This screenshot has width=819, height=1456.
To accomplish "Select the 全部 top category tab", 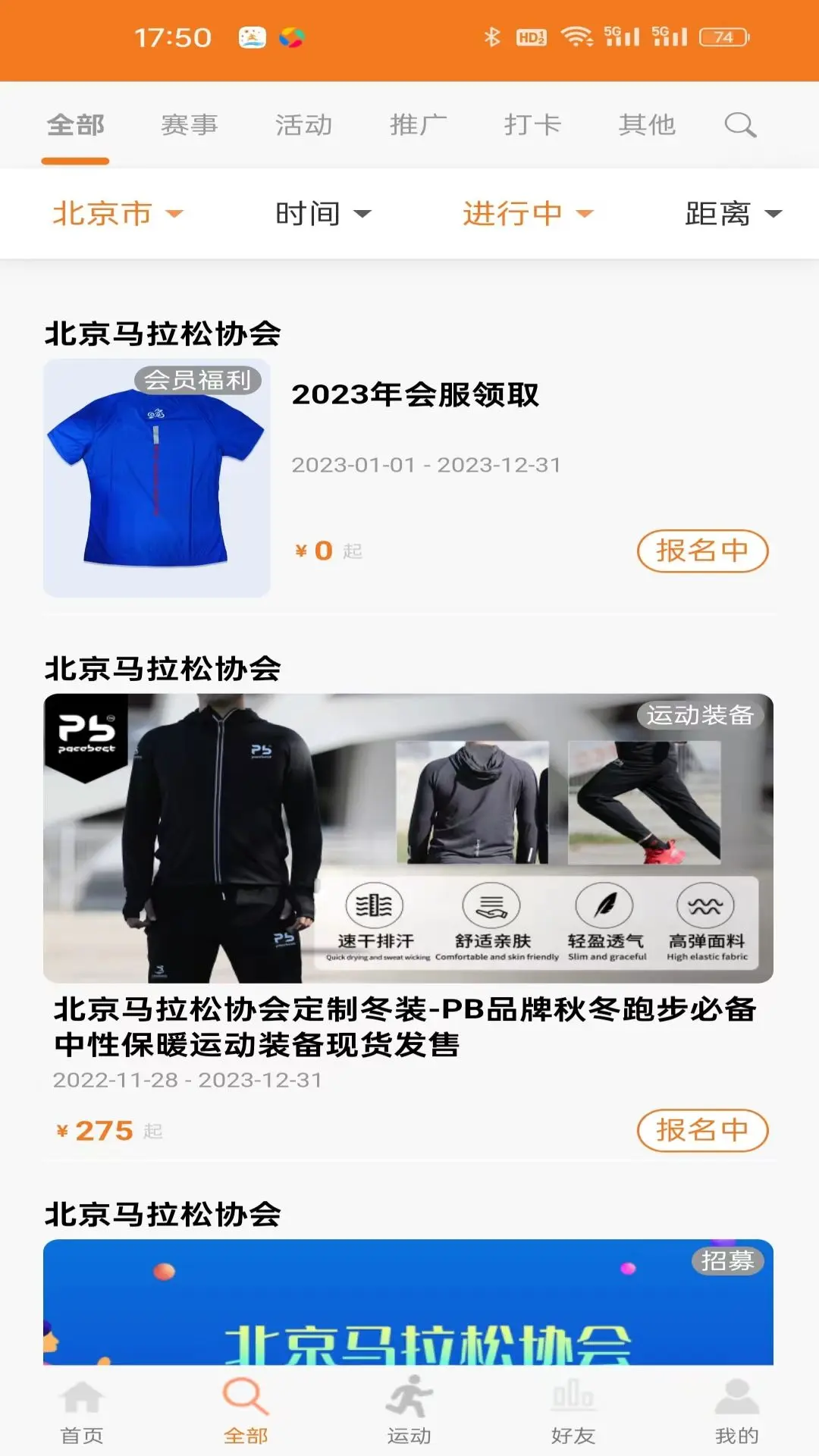I will (75, 124).
